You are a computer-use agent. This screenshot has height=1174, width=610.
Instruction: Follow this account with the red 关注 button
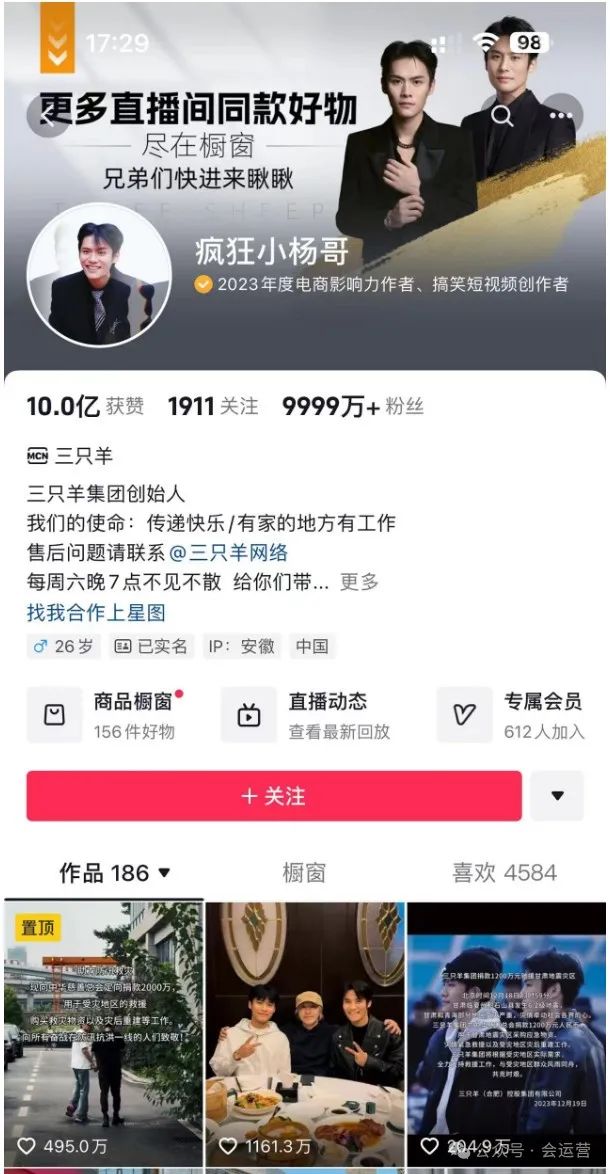pyautogui.click(x=274, y=796)
